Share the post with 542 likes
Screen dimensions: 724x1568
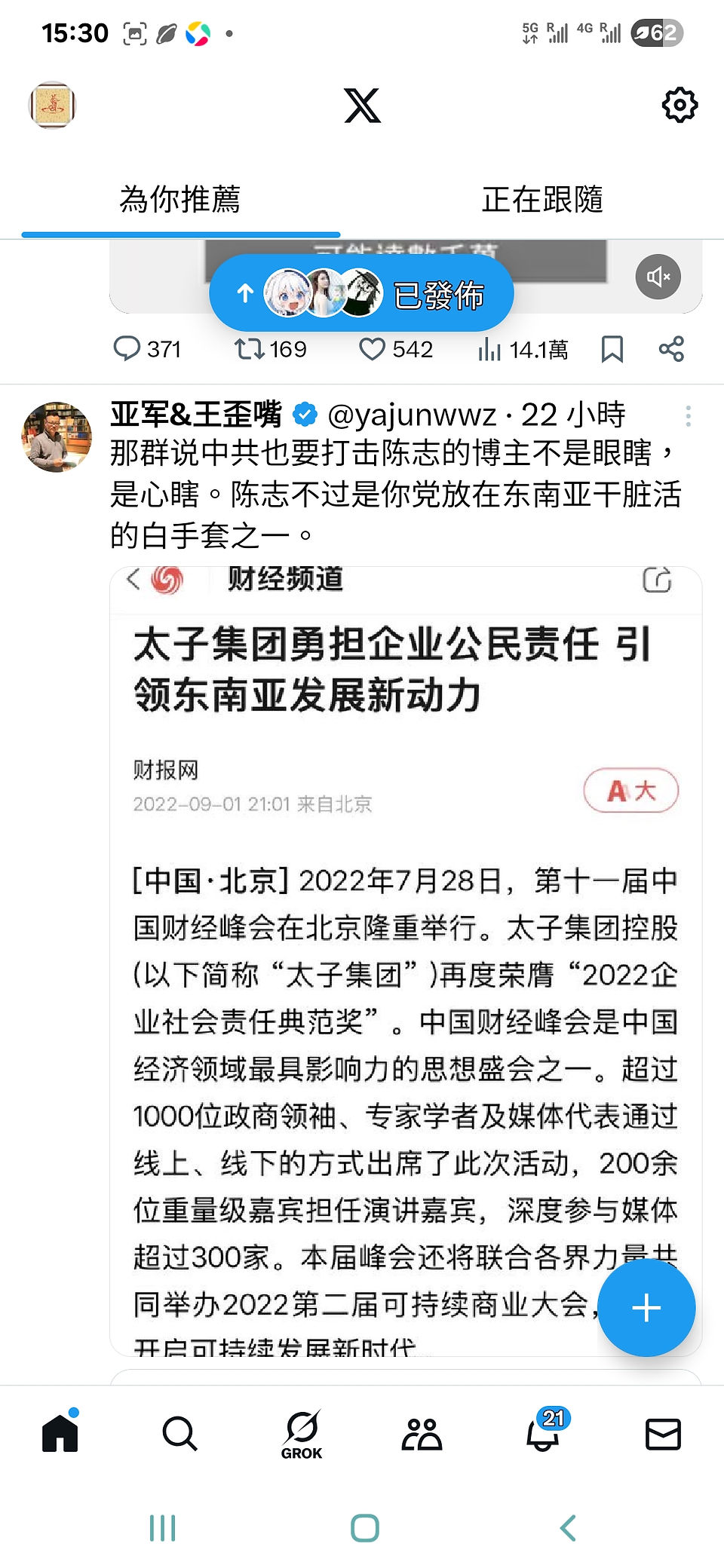click(670, 349)
